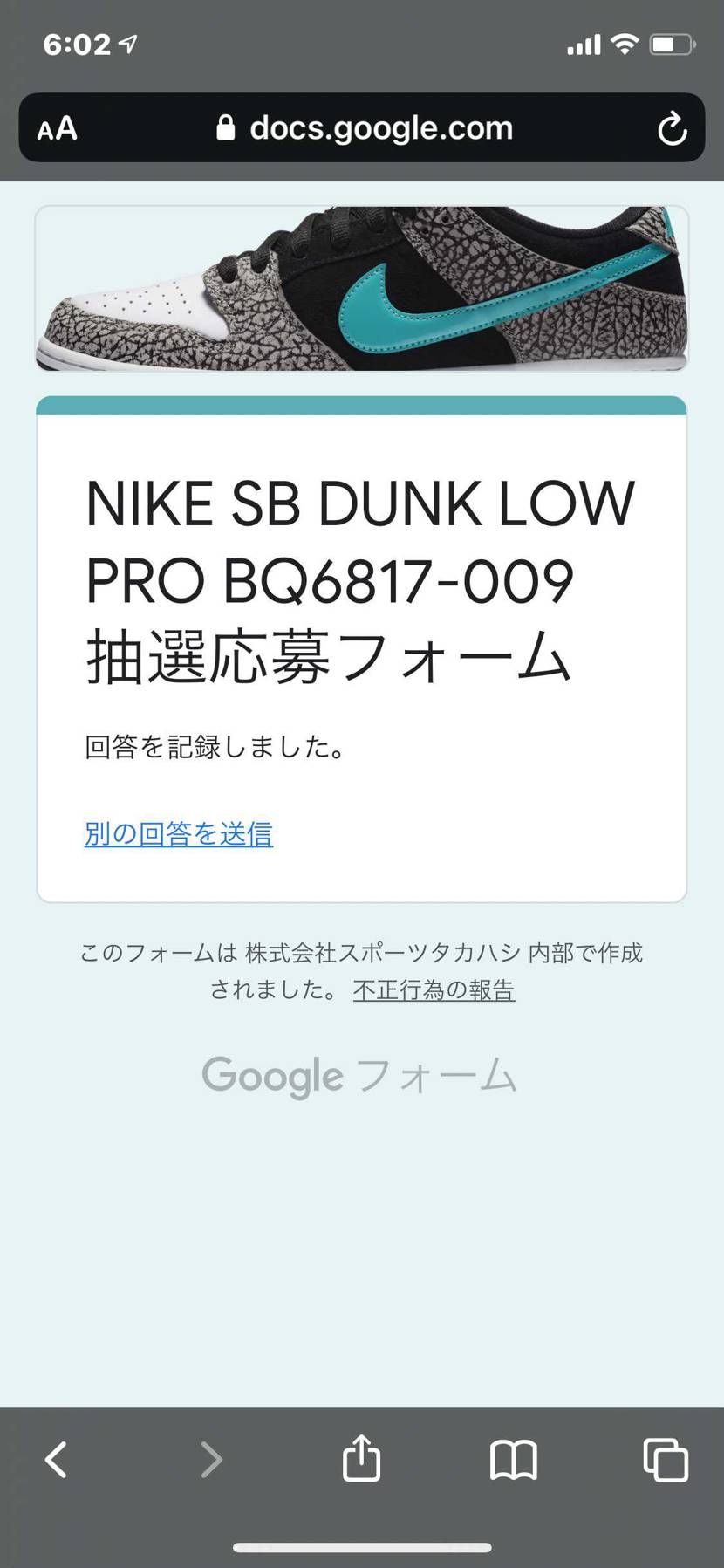The width and height of the screenshot is (724, 1568).
Task: Navigate back to the previous page
Action: tap(56, 1458)
